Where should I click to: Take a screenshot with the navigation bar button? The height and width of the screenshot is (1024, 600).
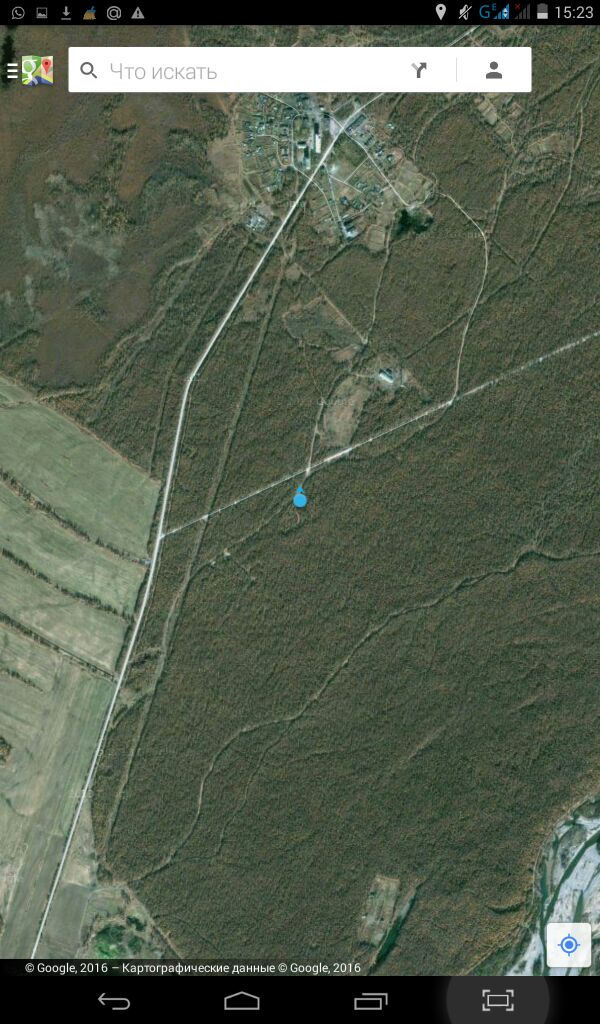tap(497, 1000)
